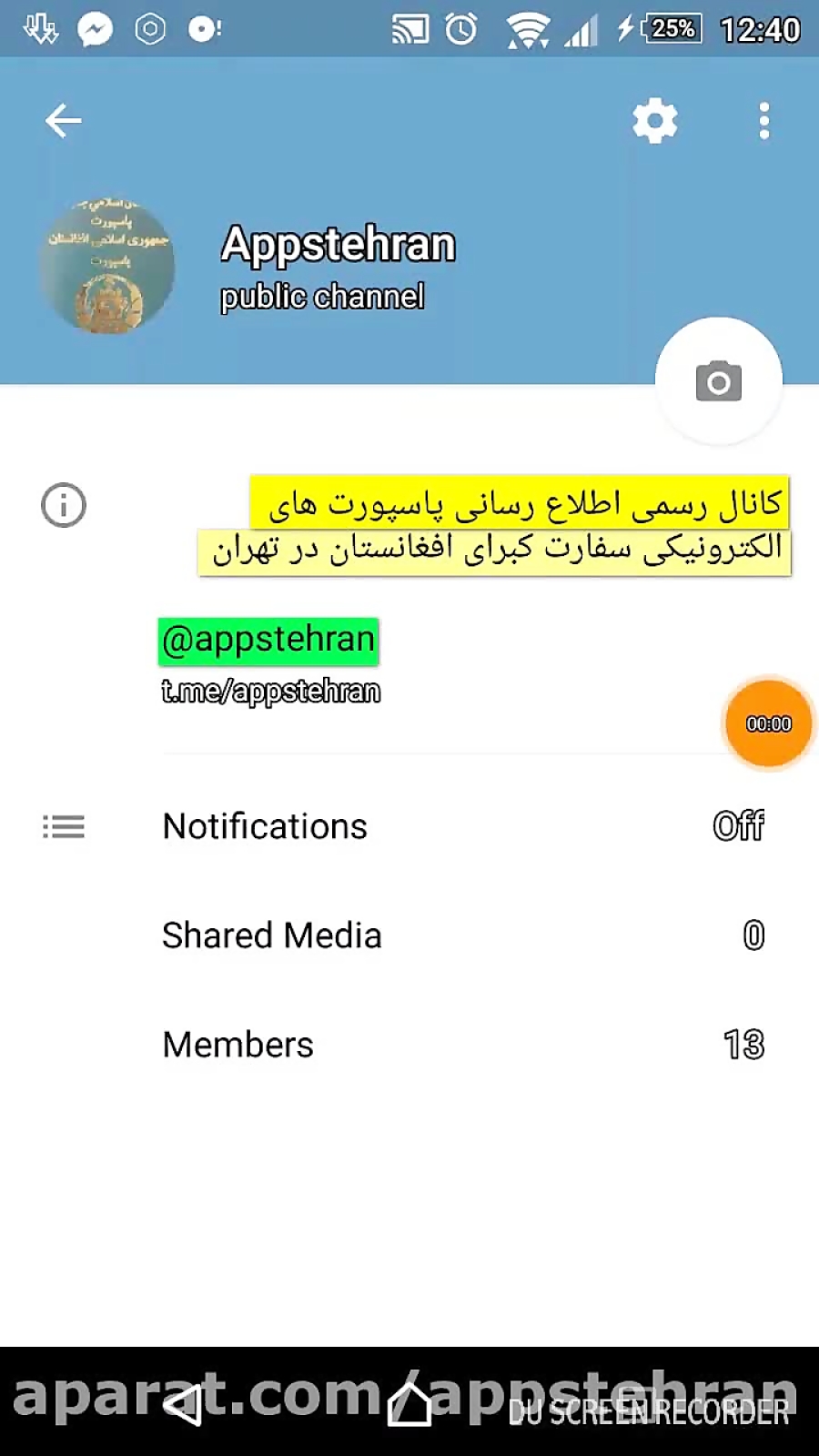Open the Appstehran channel avatar

click(107, 266)
